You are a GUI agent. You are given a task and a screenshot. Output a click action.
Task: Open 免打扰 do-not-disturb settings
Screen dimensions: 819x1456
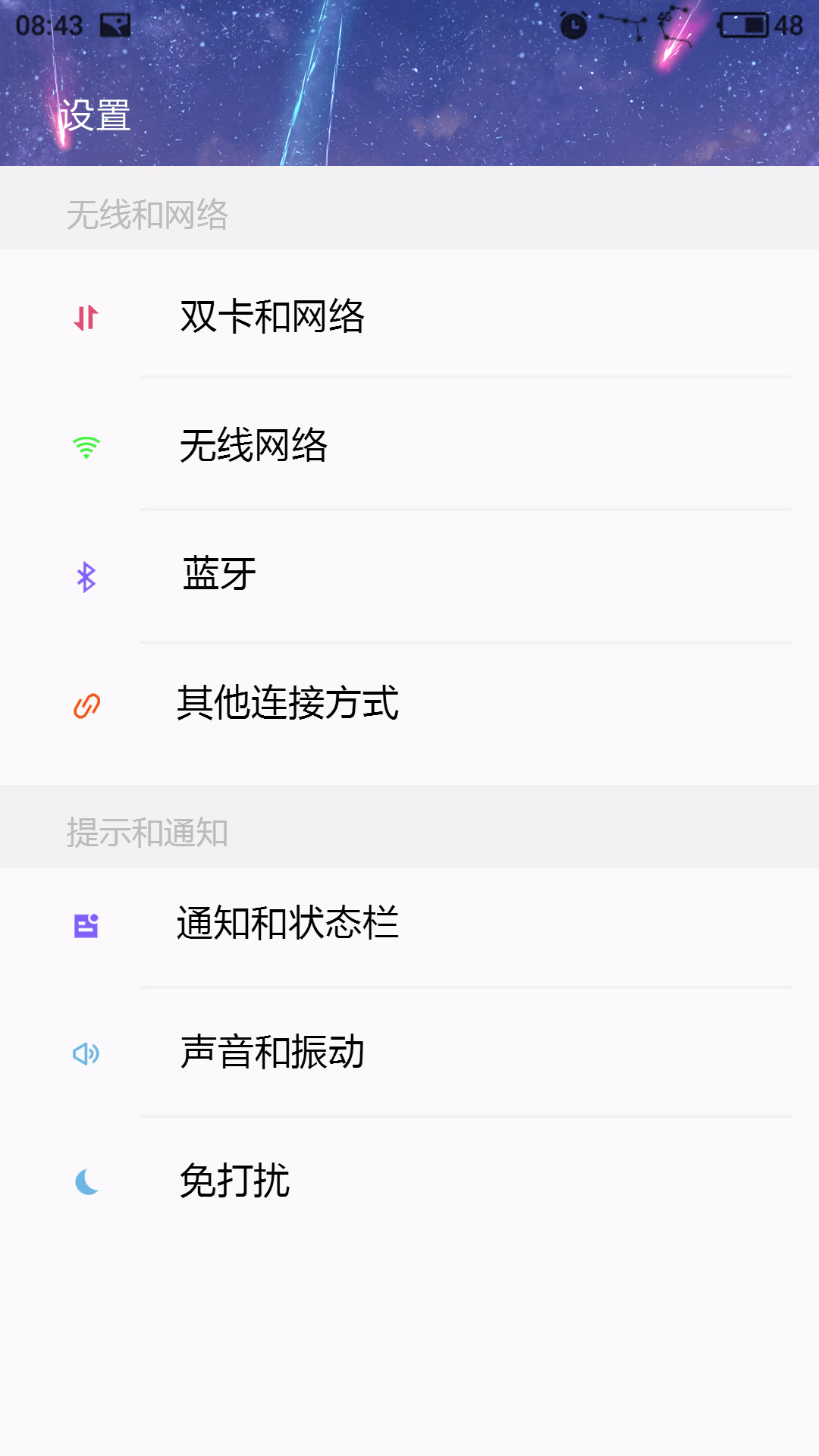tap(409, 1181)
